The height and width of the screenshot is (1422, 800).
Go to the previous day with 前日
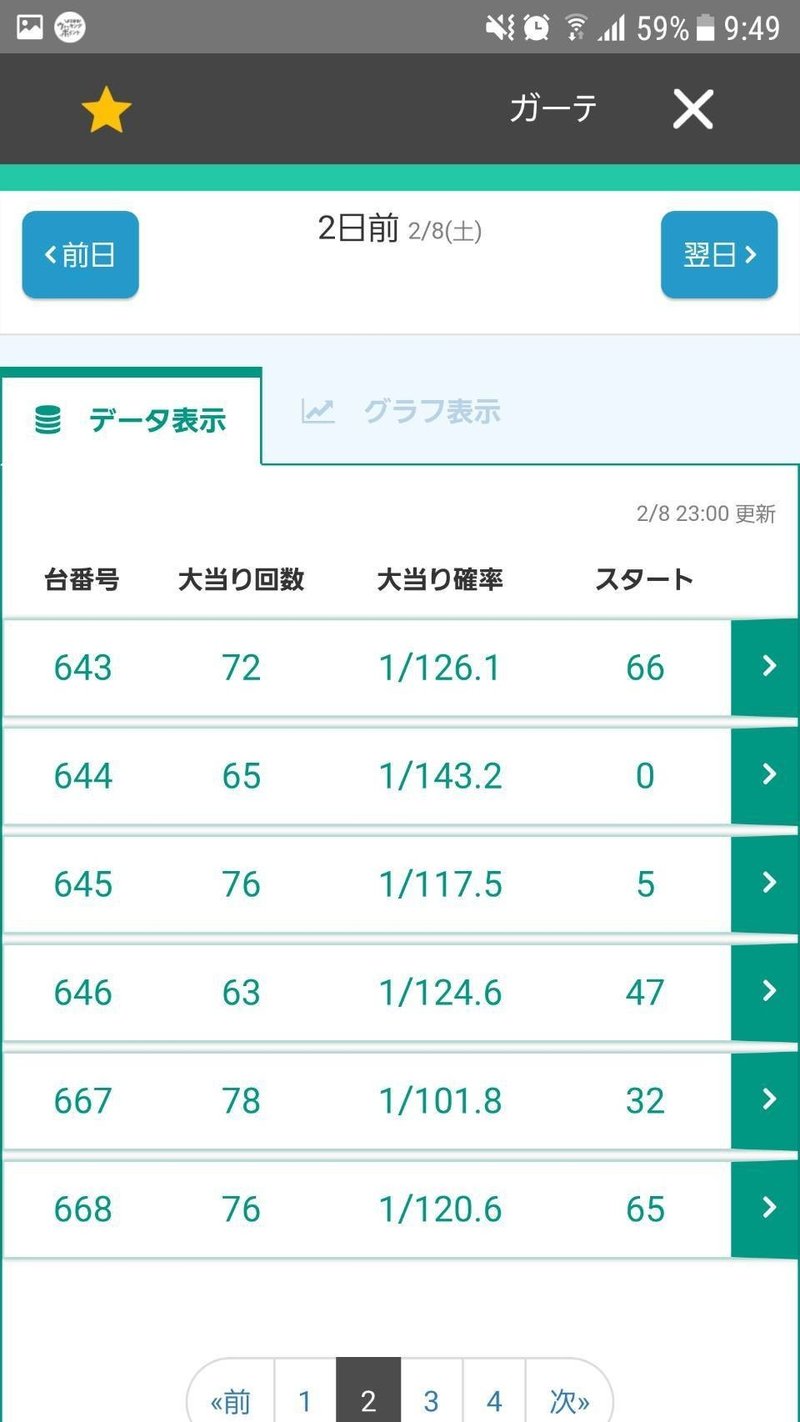80,255
